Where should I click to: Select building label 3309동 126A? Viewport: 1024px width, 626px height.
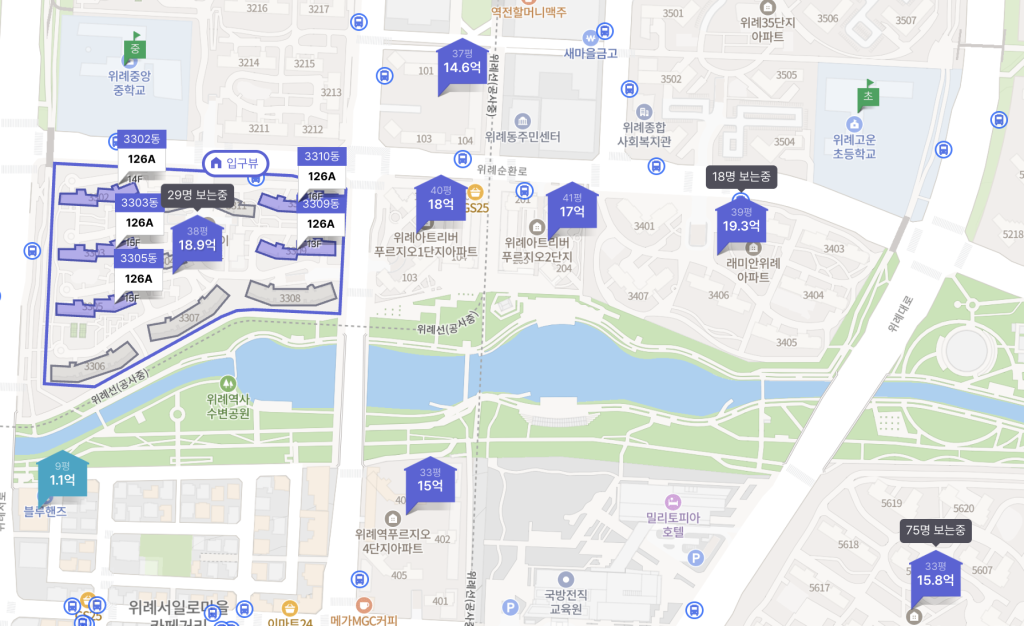point(321,215)
